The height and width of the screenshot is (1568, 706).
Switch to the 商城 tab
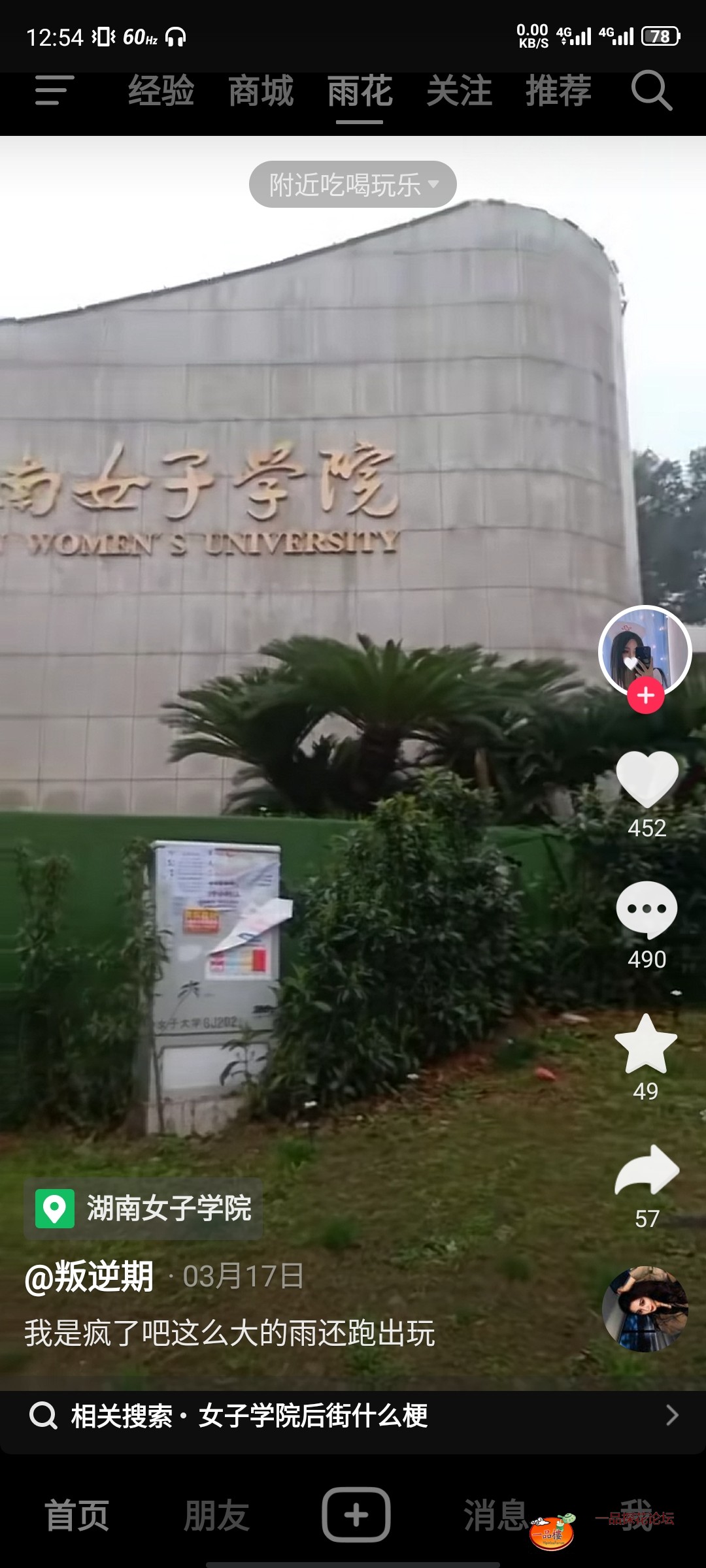[x=261, y=90]
